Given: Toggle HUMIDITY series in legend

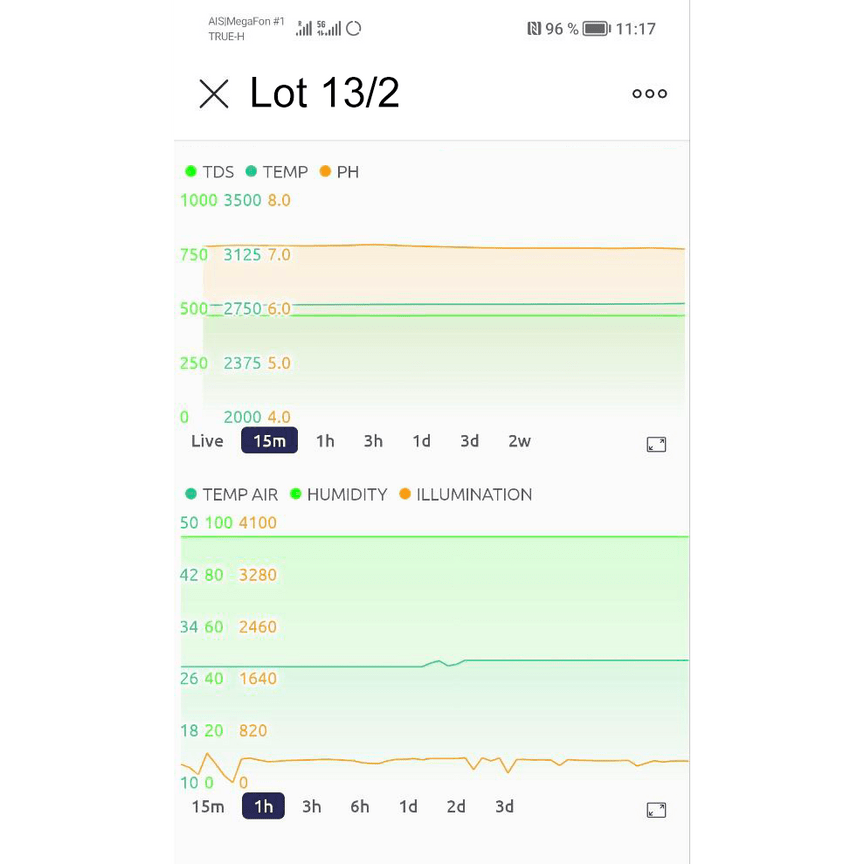Looking at the screenshot, I should (338, 494).
